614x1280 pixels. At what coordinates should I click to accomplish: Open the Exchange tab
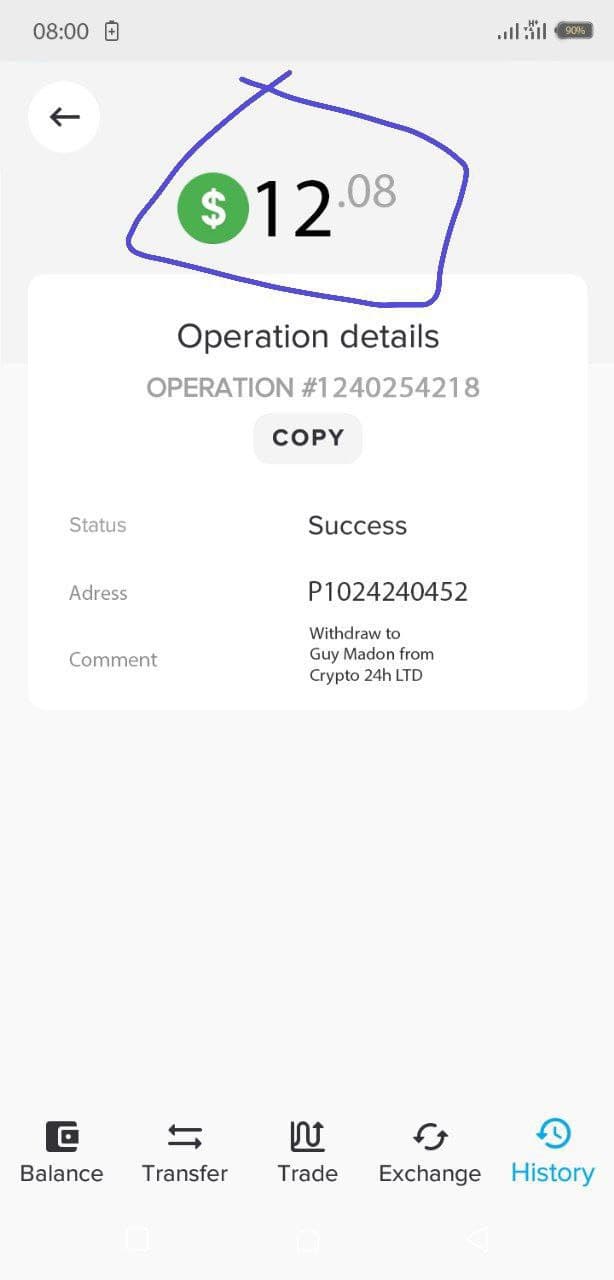point(429,1152)
